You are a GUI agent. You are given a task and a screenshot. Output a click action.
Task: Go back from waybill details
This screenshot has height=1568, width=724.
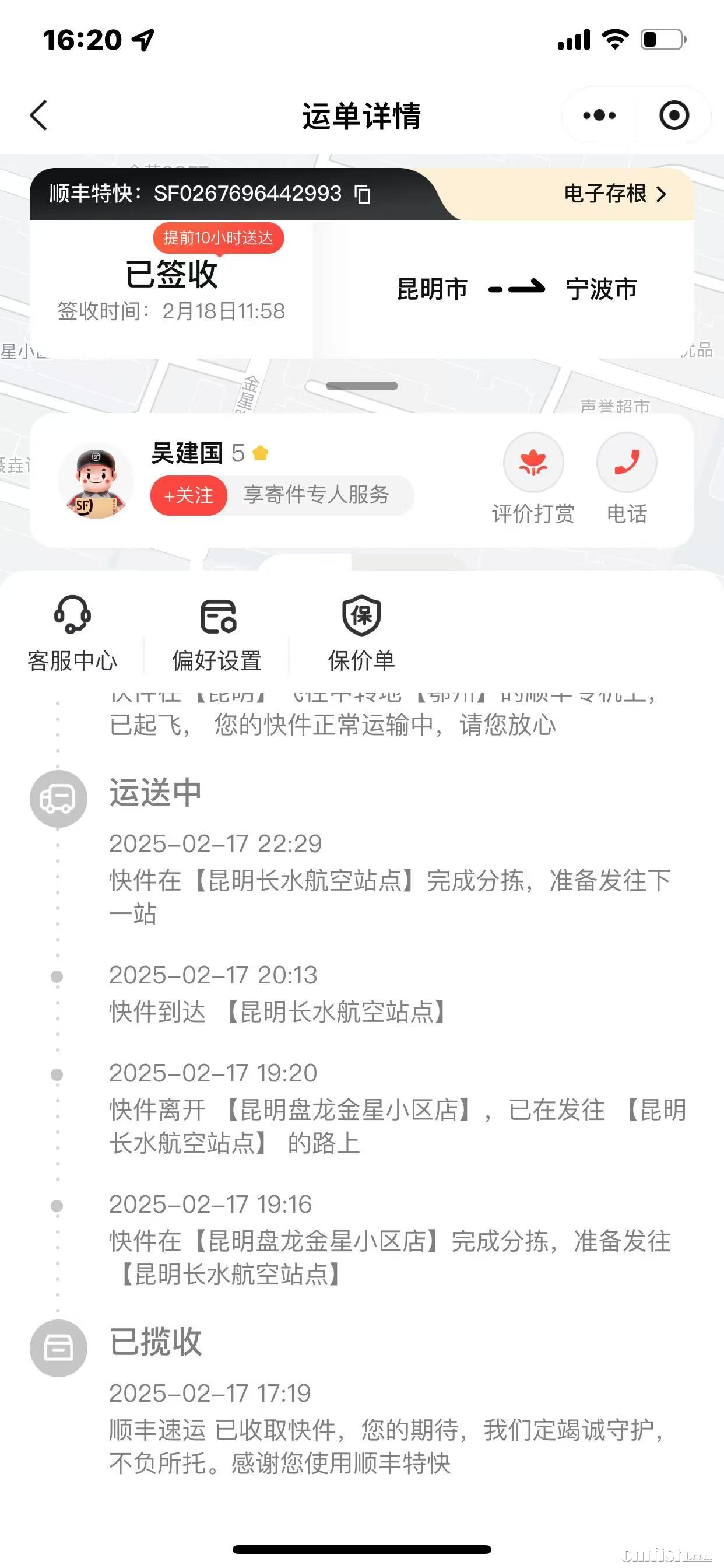click(39, 116)
